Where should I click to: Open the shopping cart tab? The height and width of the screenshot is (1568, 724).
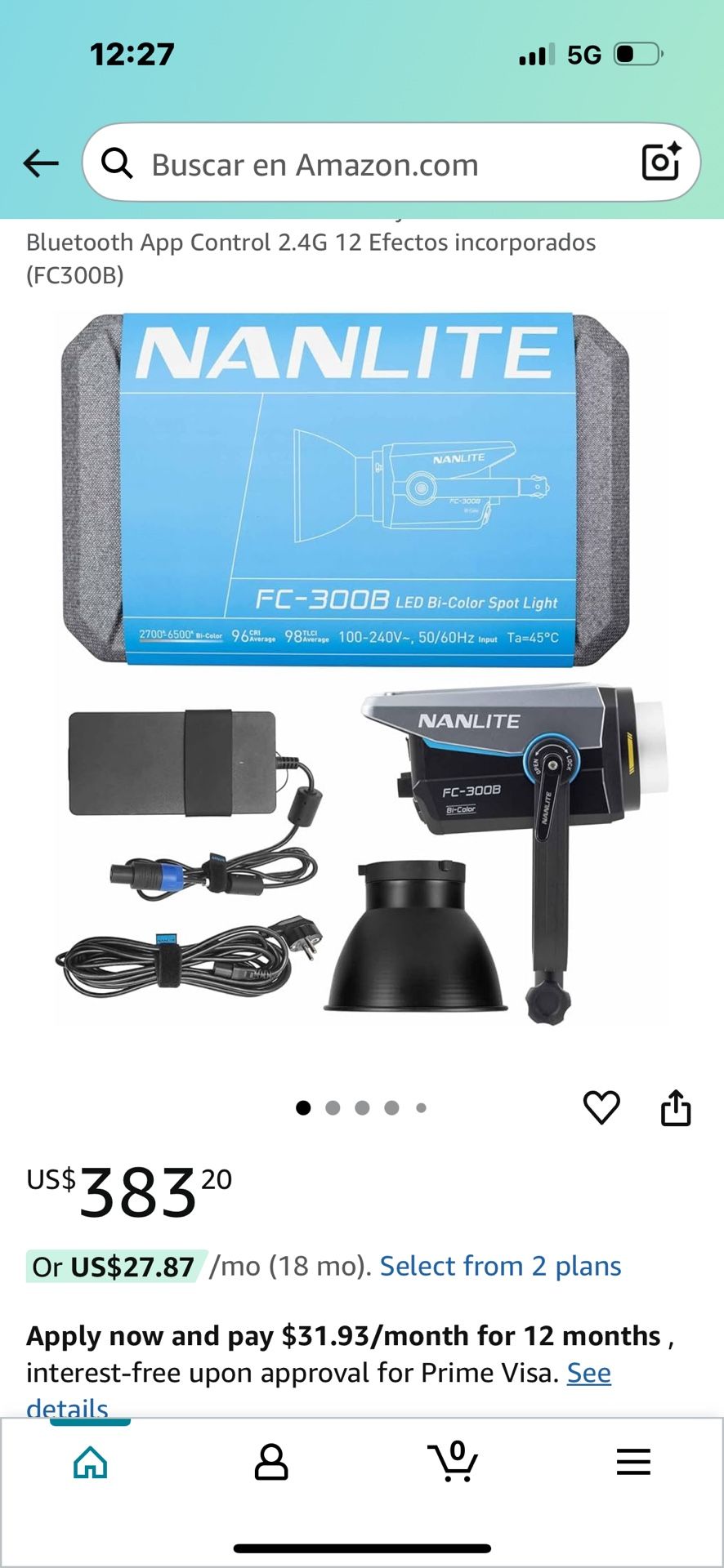click(x=453, y=1462)
